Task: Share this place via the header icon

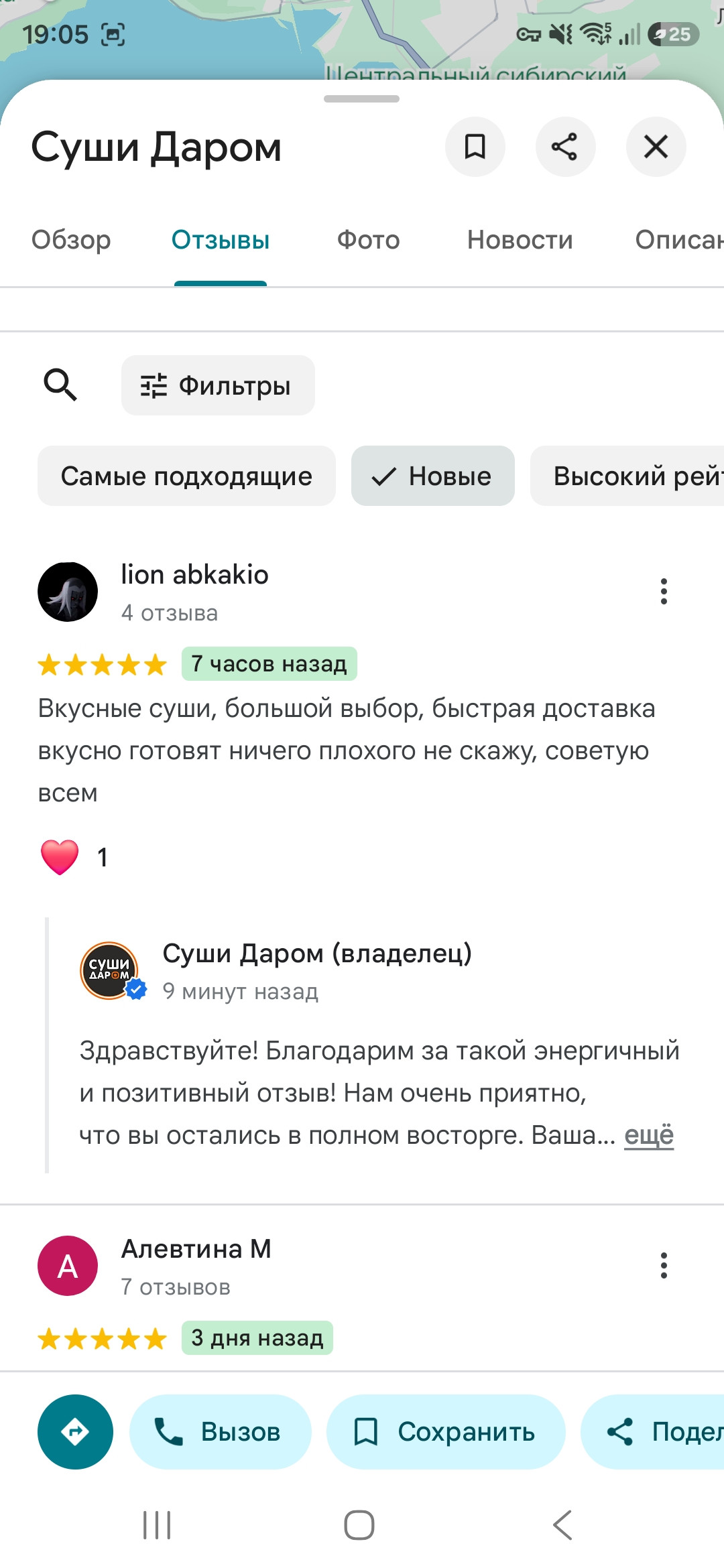Action: point(565,147)
